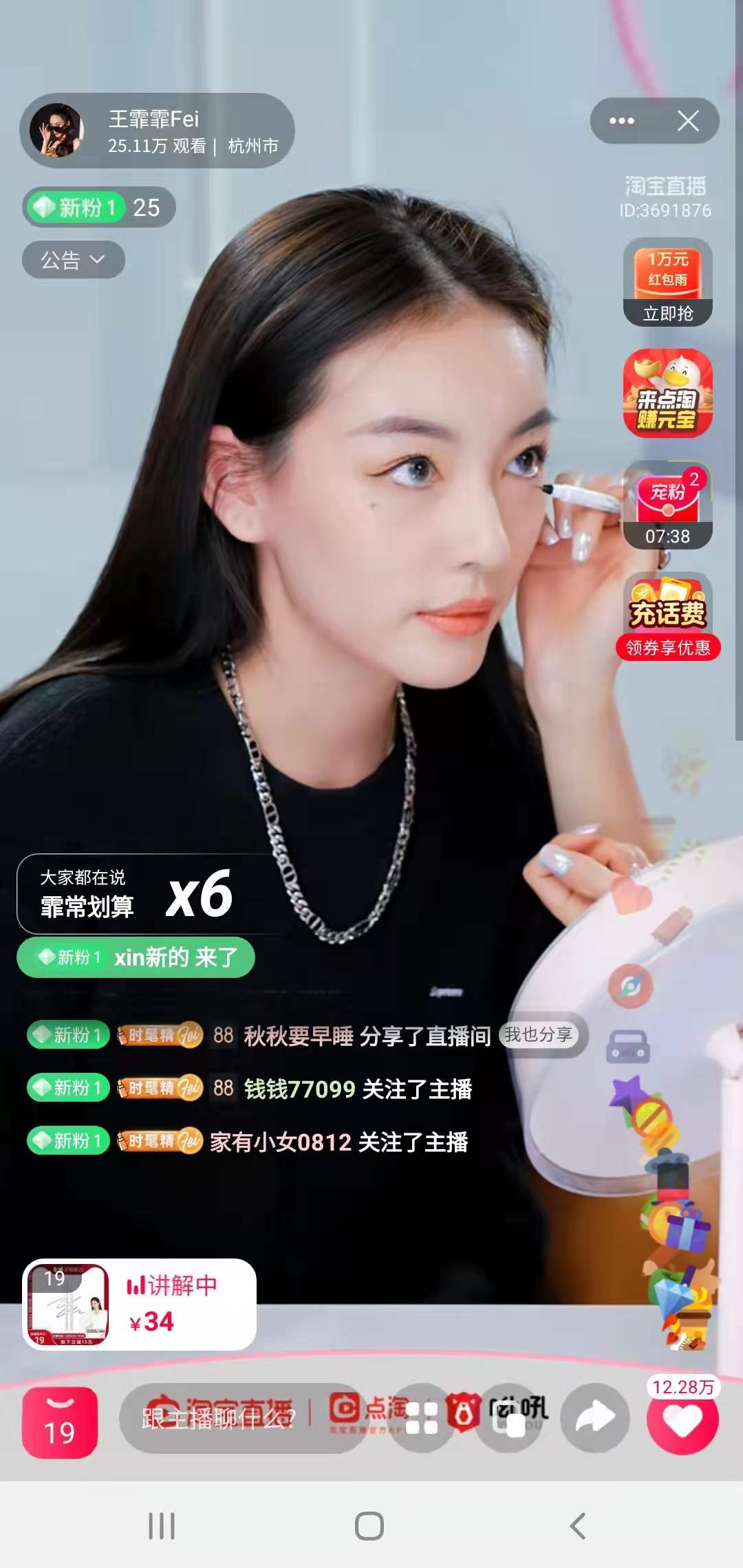
Task: Open the 来点淘赚元宝 promo
Action: click(667, 393)
